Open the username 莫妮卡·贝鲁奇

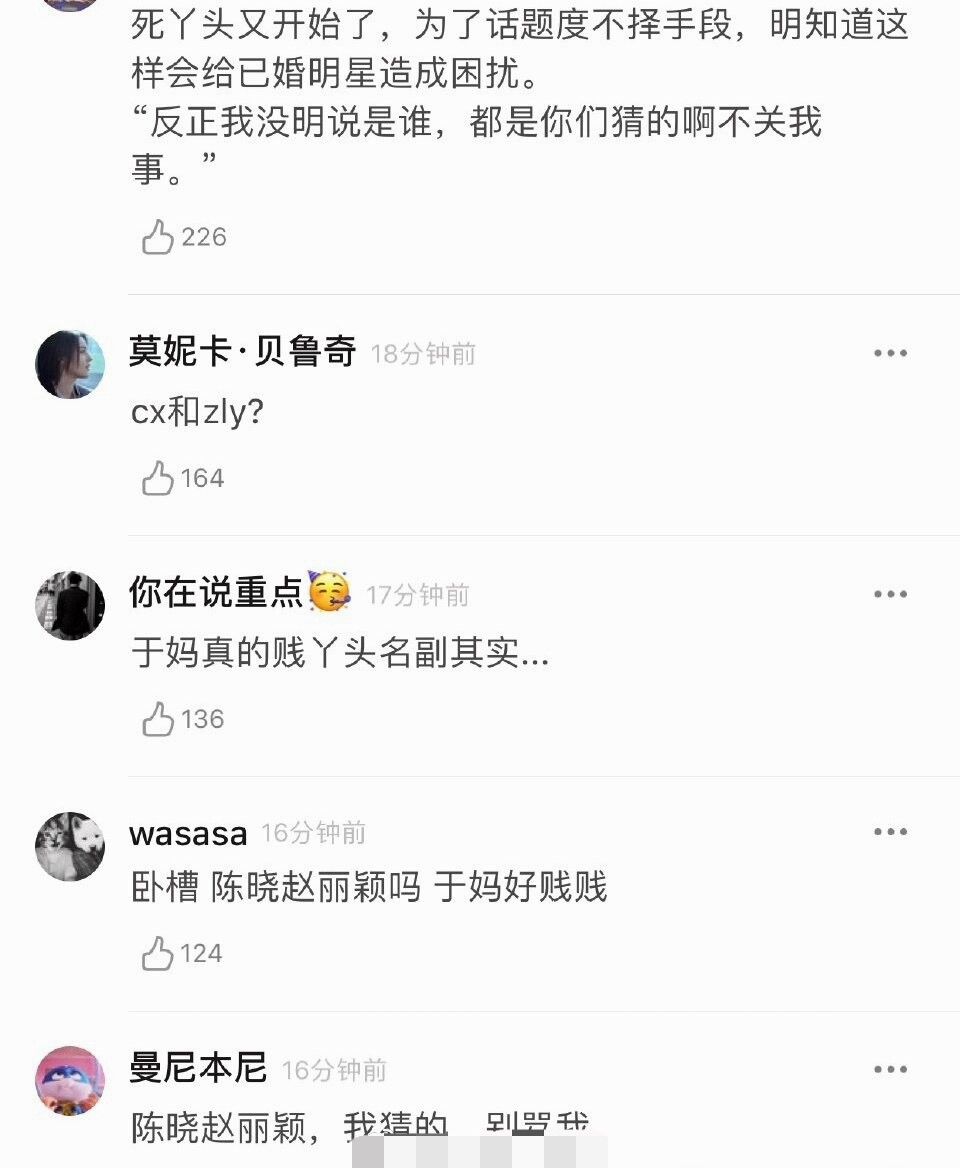pyautogui.click(x=242, y=352)
